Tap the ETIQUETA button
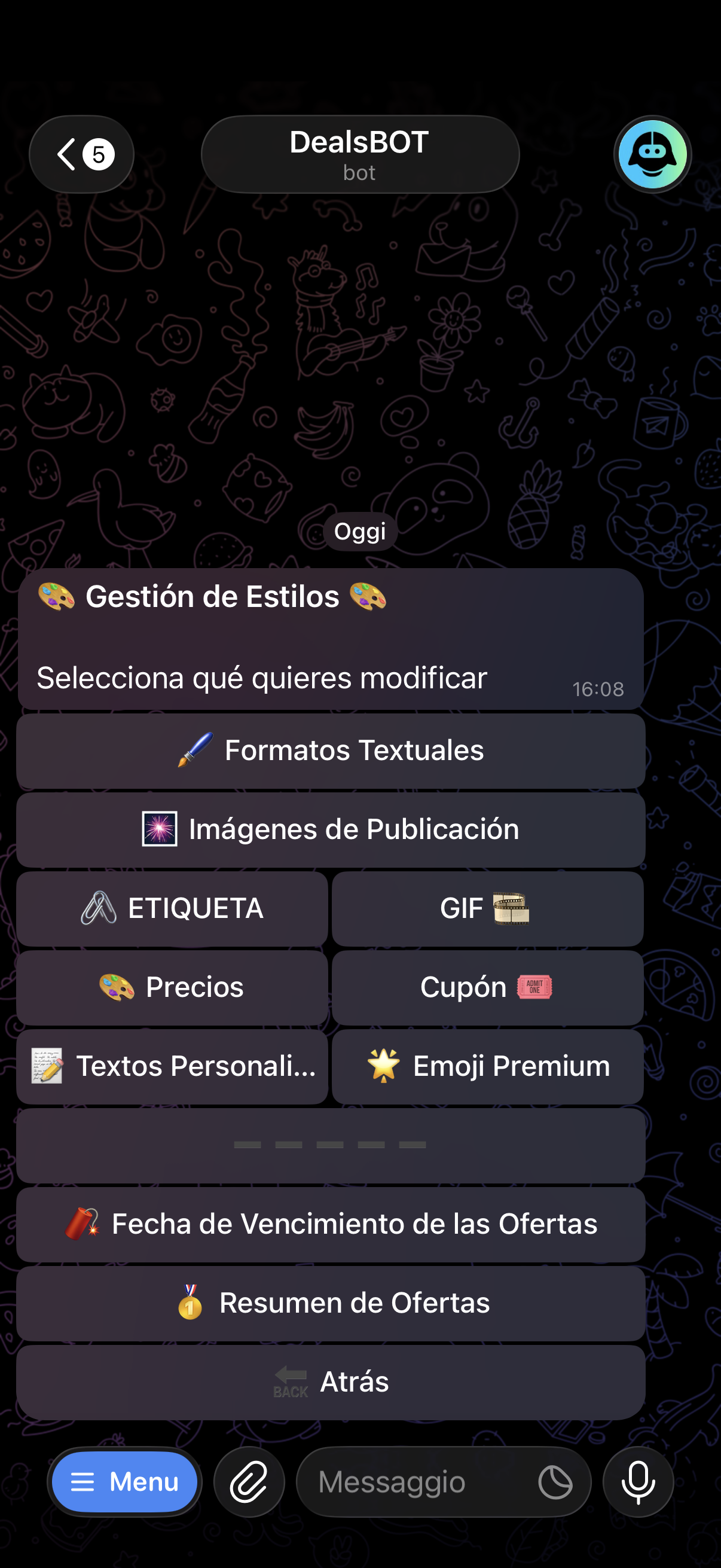721x1568 pixels. pos(172,909)
